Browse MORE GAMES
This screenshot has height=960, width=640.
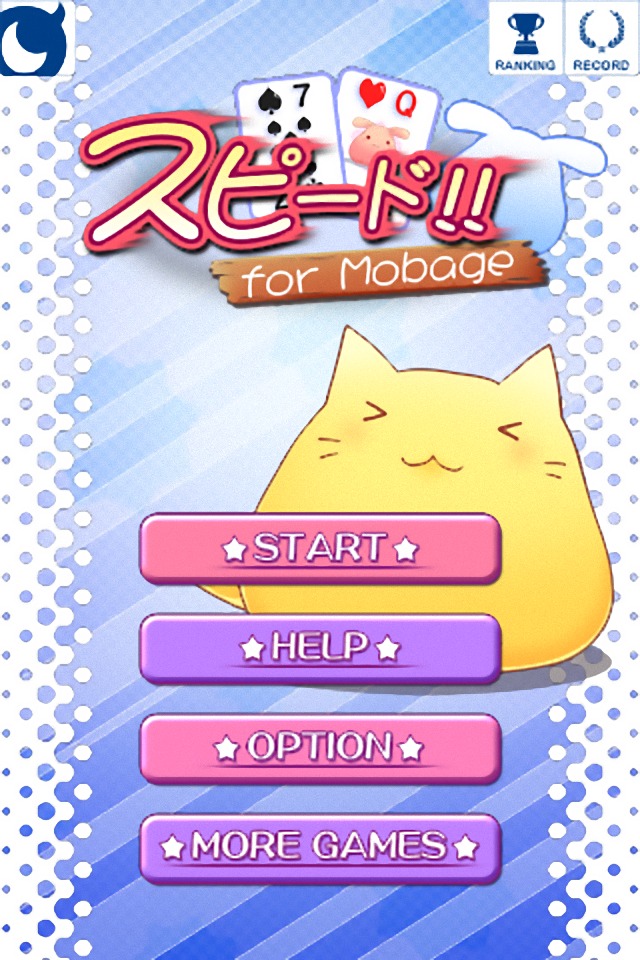coord(319,848)
